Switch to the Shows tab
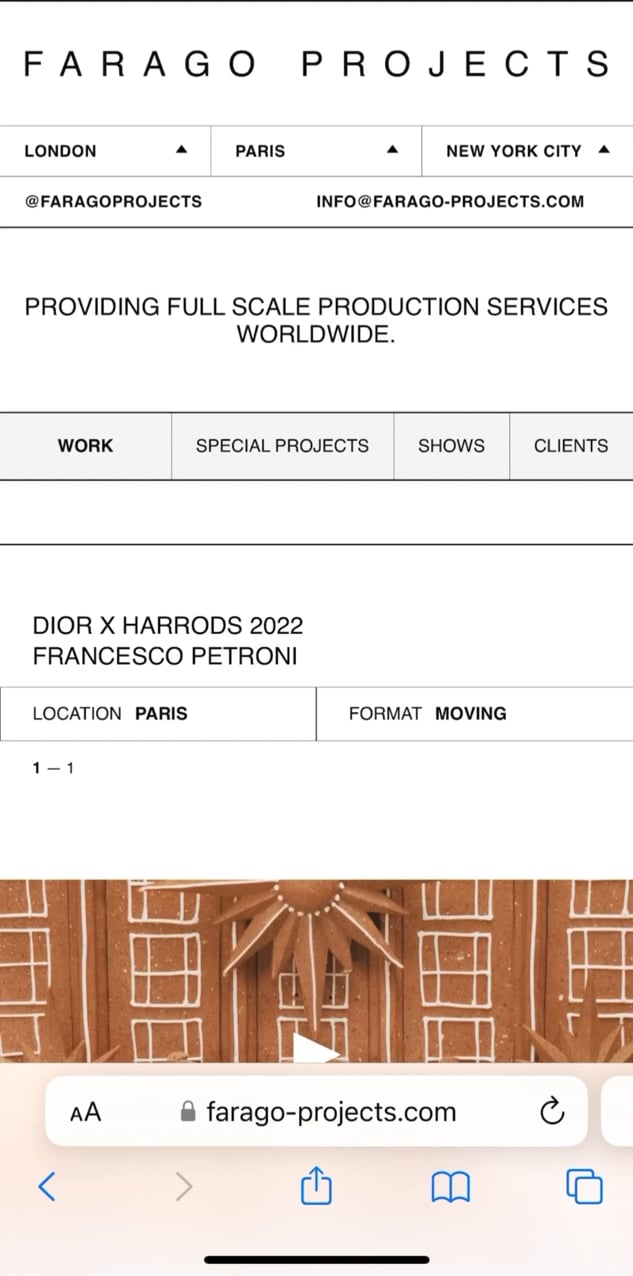Screen dimensions: 633x1276 click(451, 446)
